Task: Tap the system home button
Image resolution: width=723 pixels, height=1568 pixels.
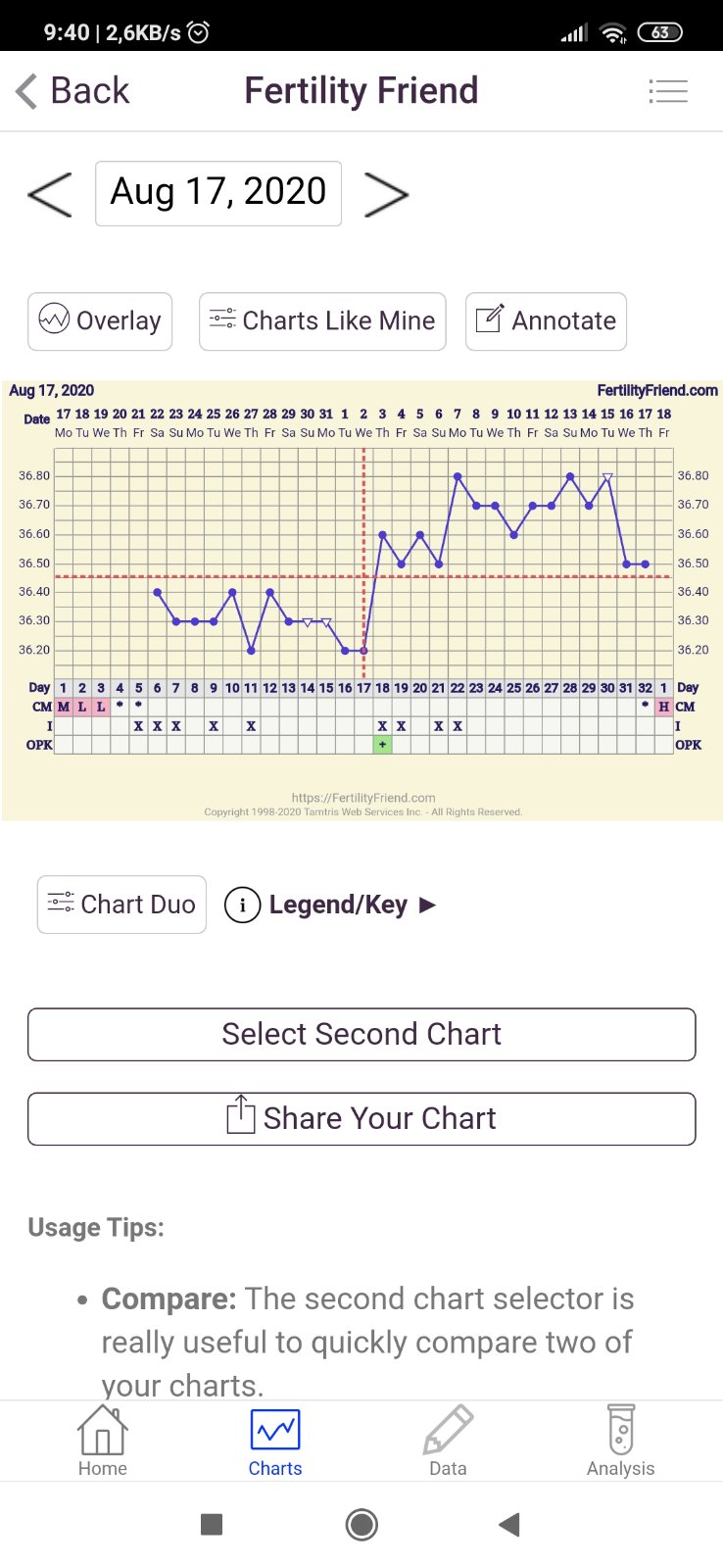Action: [361, 1524]
